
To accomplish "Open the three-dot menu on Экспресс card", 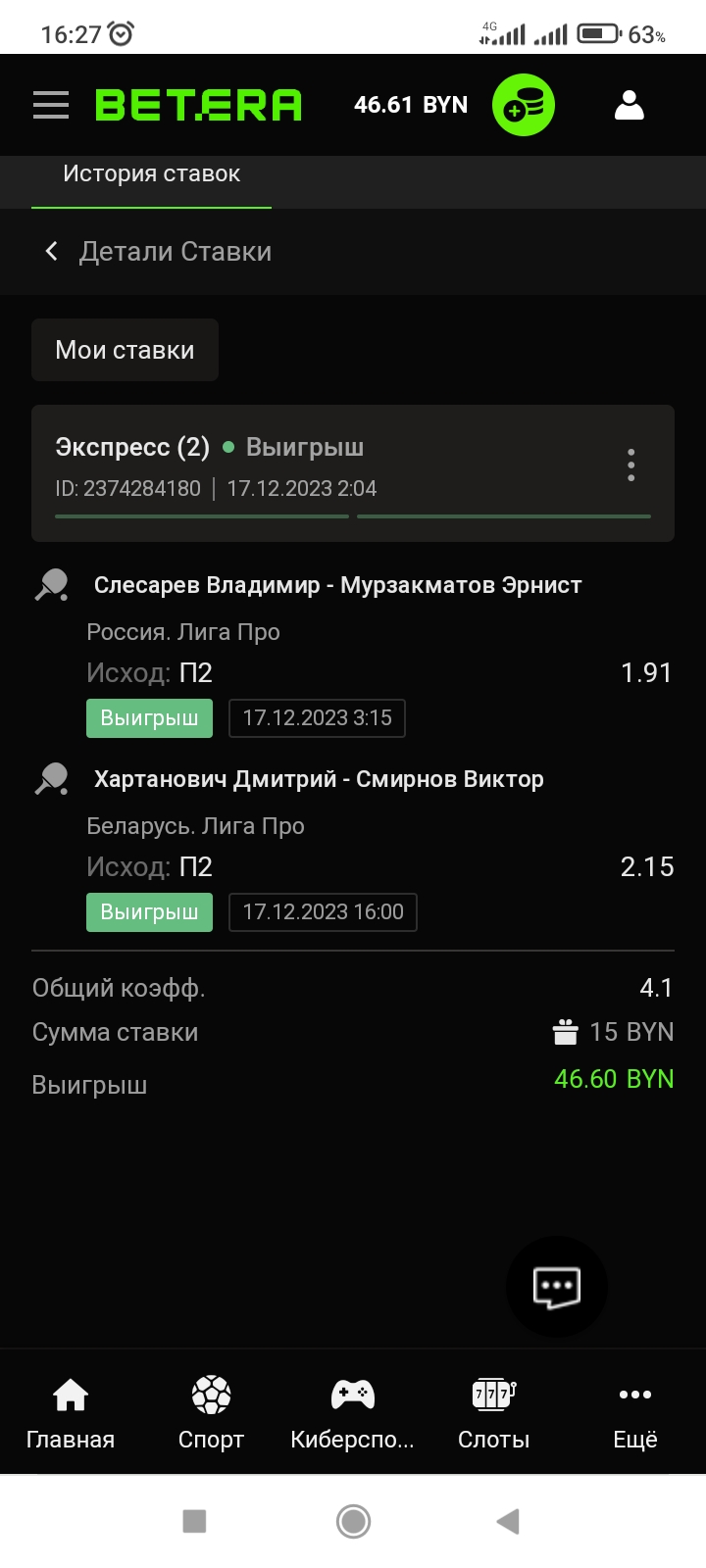I will (630, 465).
